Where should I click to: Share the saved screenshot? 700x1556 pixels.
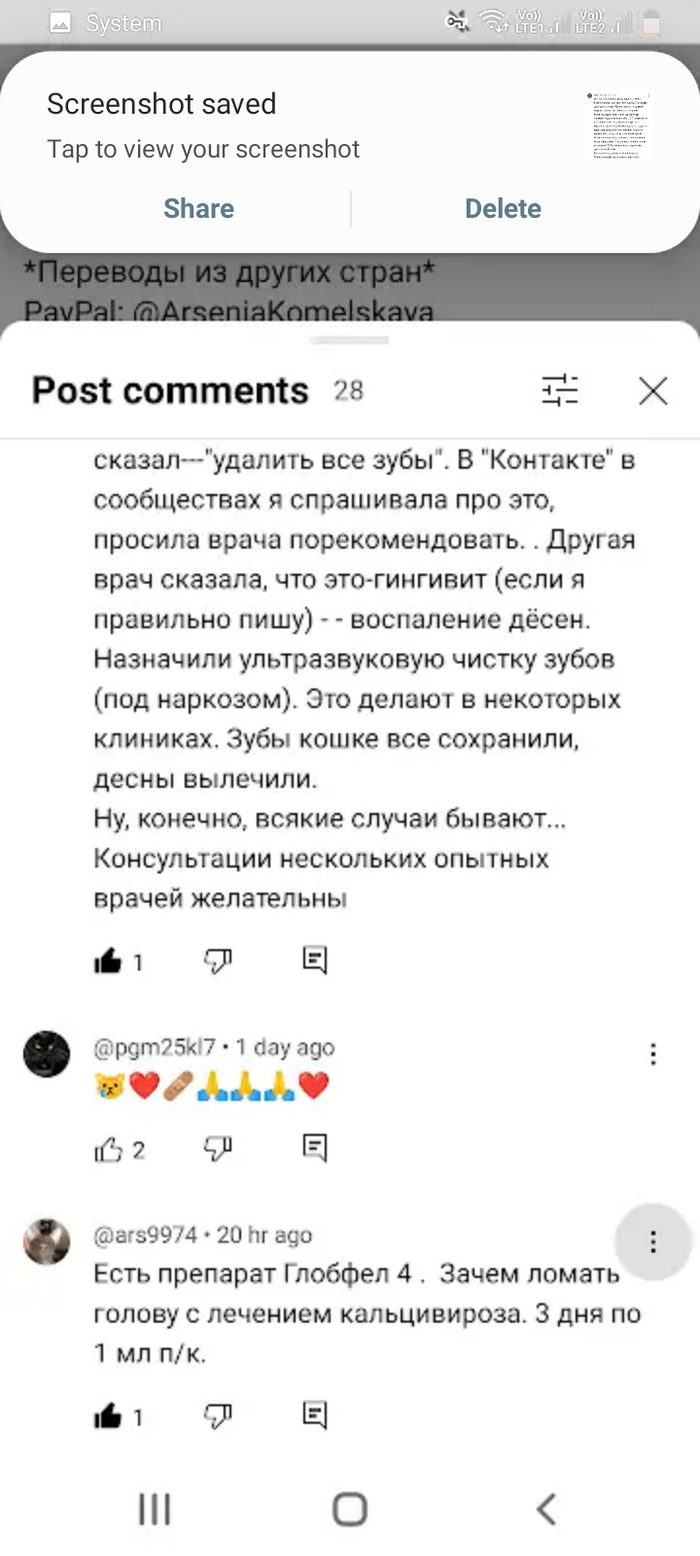tap(198, 209)
